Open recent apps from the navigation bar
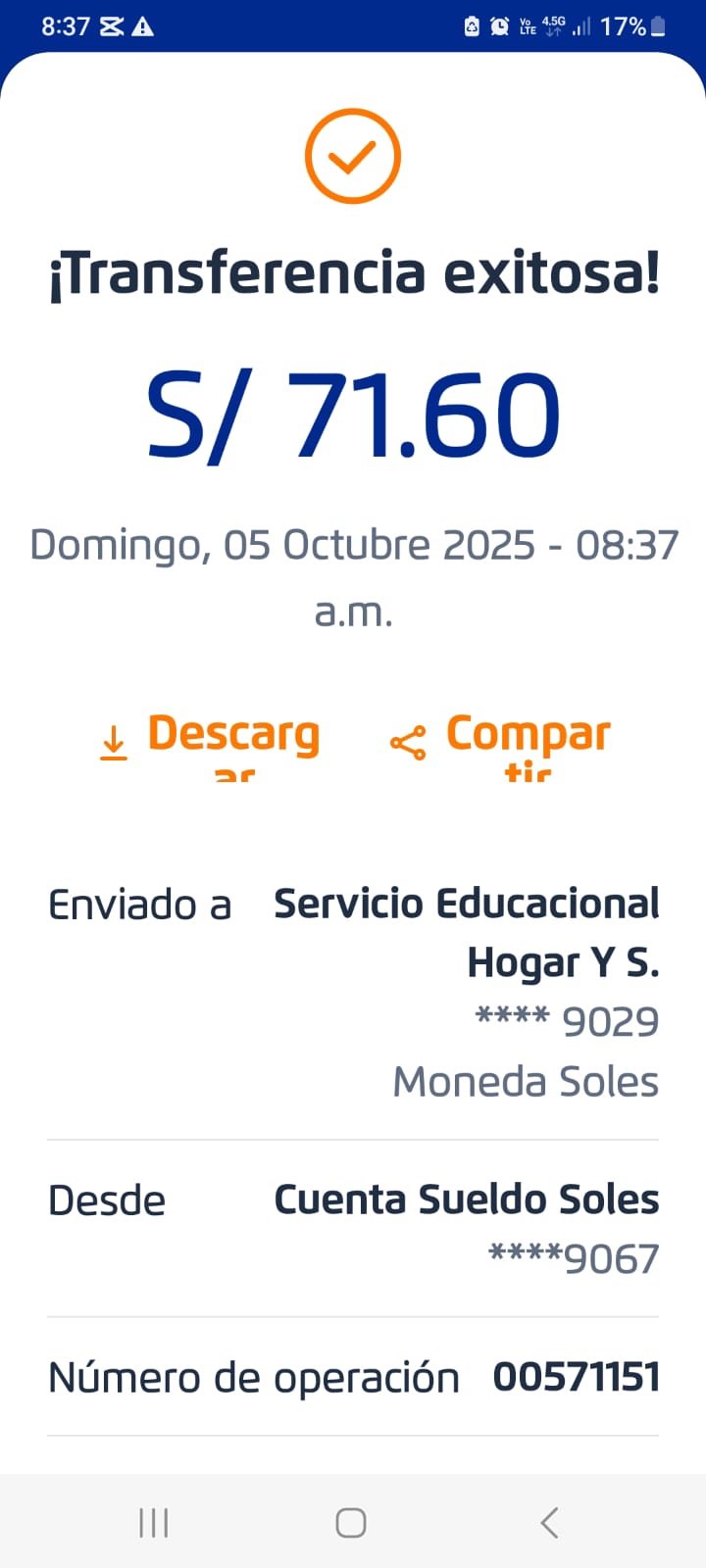 (154, 1522)
